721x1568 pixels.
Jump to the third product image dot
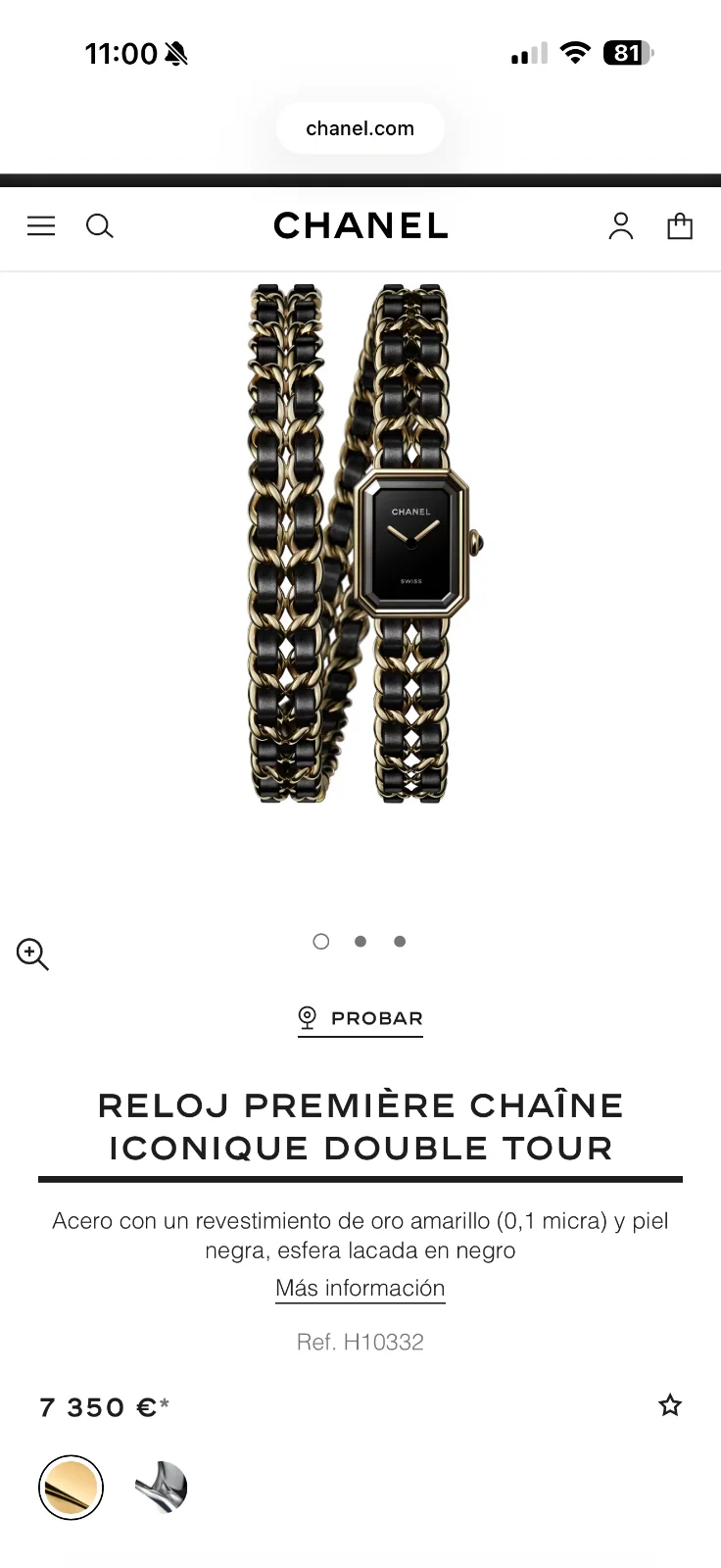(400, 942)
